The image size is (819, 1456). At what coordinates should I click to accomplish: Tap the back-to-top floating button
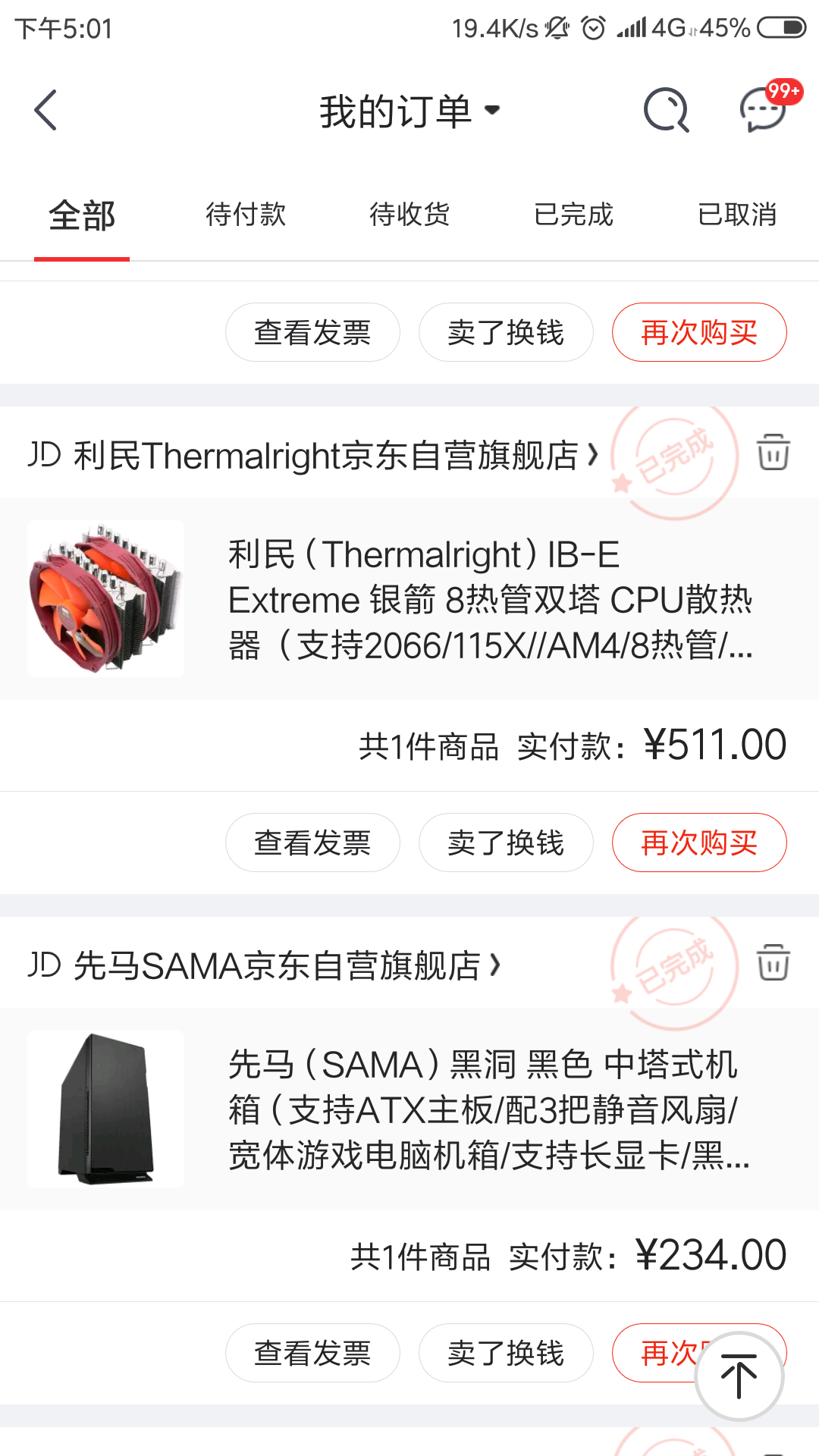(x=738, y=1374)
